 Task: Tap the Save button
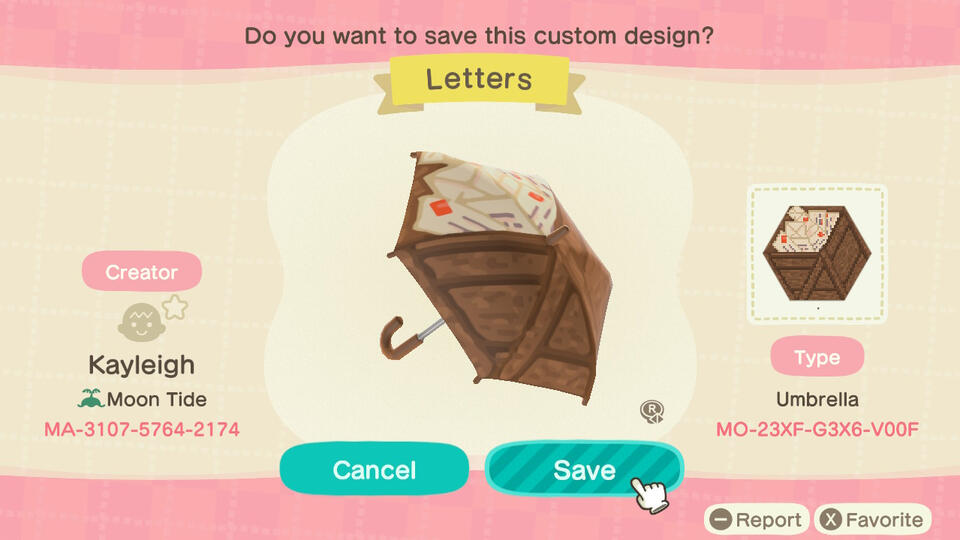point(583,469)
